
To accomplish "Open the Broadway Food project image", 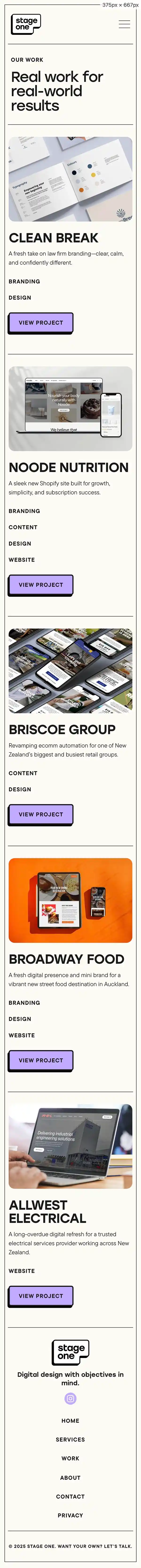I will [70, 900].
